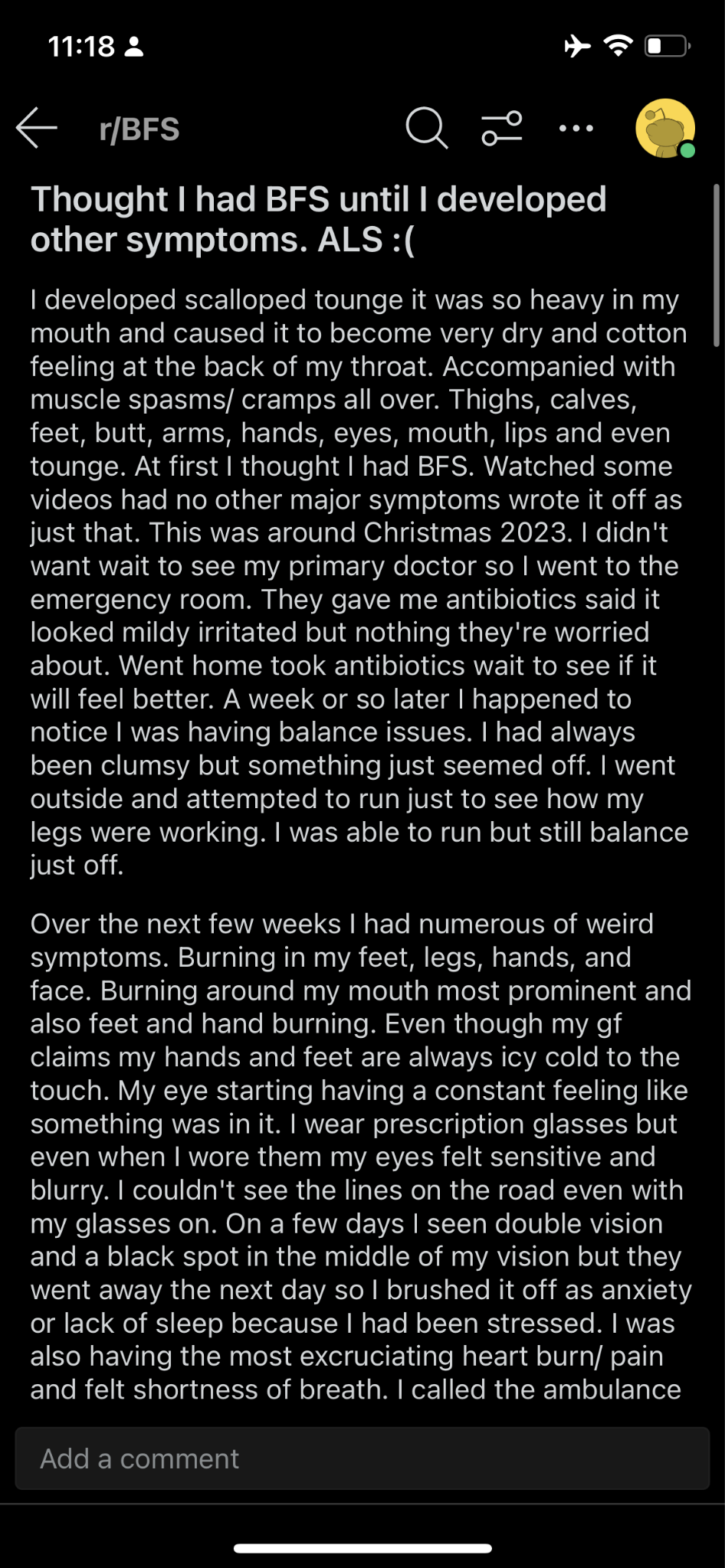Open the r/BFS community link

139,129
